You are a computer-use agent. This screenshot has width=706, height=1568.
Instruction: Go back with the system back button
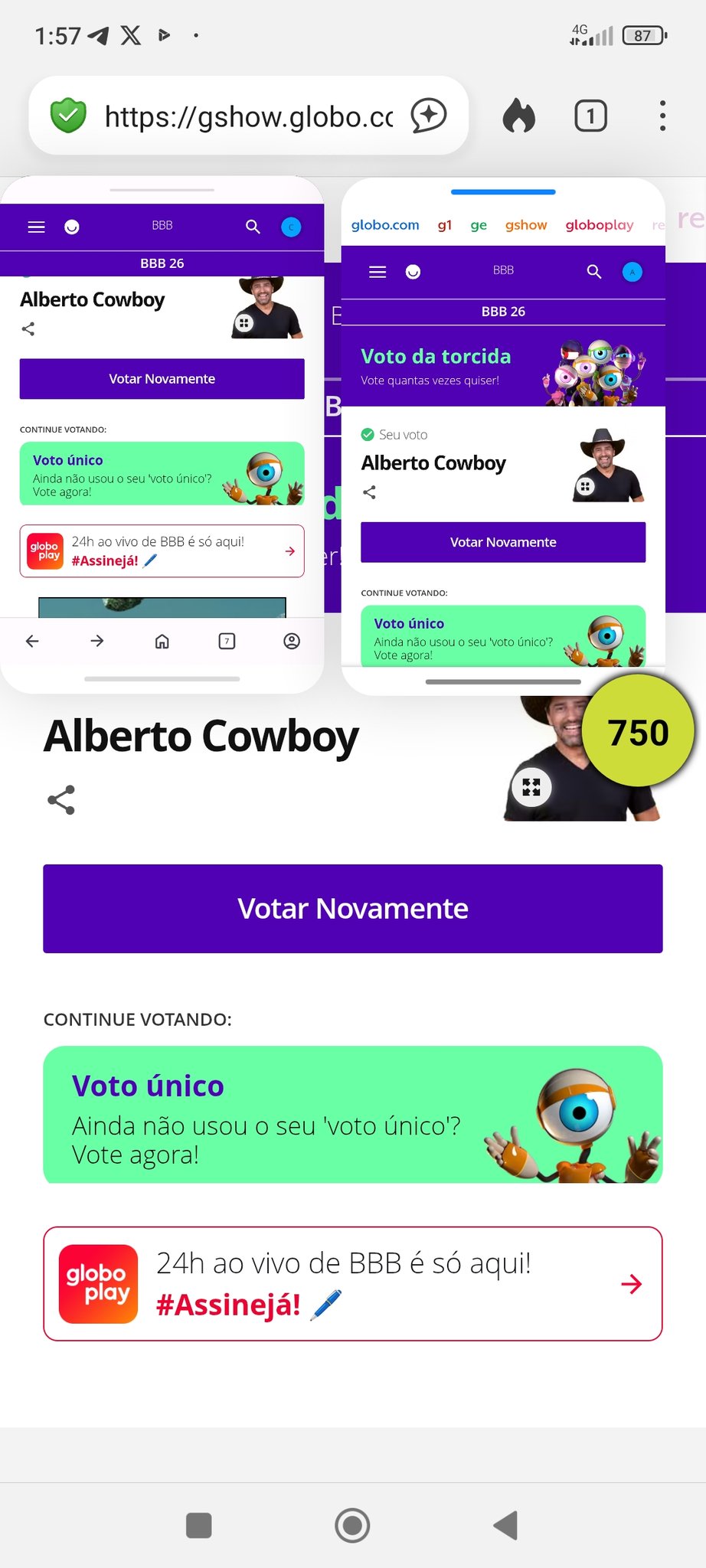(x=506, y=1525)
